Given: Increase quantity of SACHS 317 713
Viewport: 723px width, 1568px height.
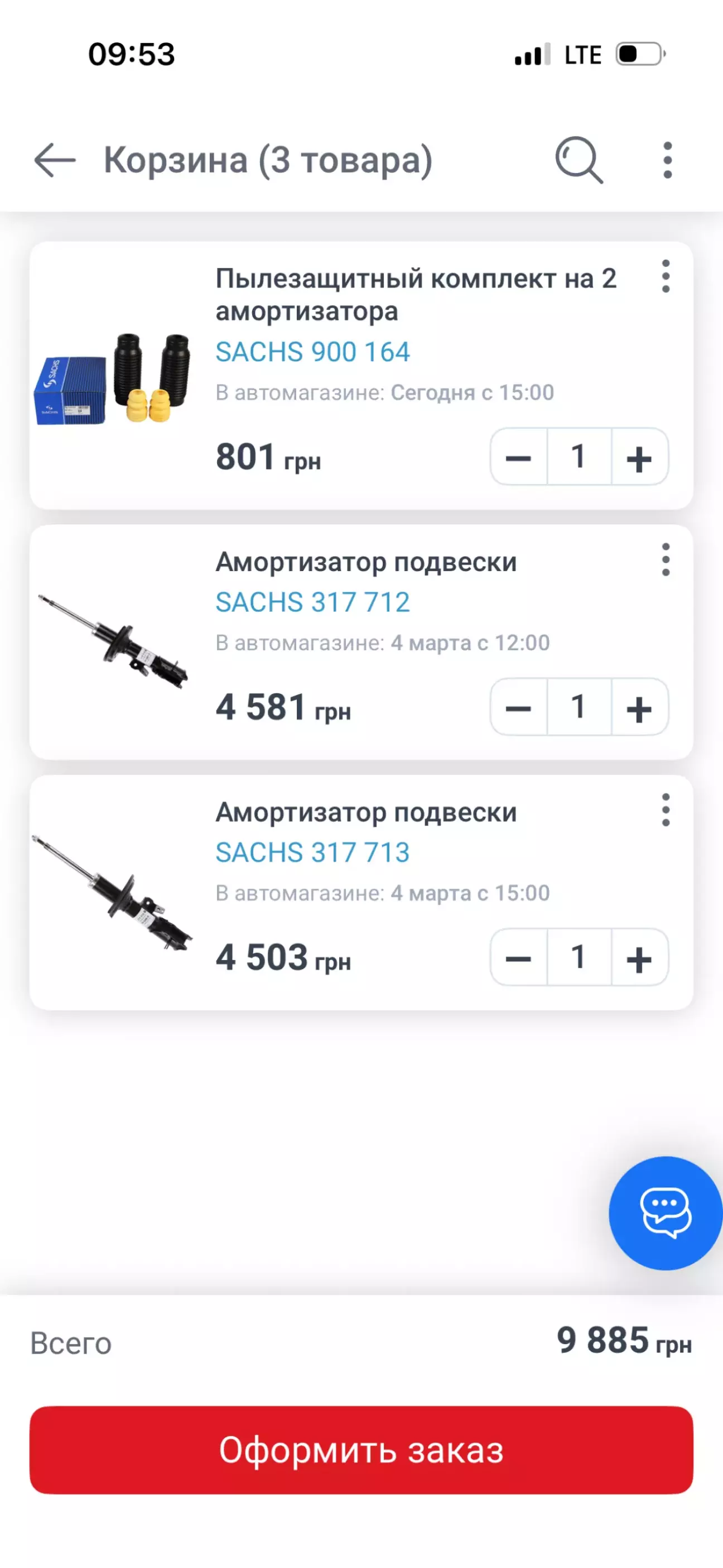Looking at the screenshot, I should pyautogui.click(x=639, y=957).
